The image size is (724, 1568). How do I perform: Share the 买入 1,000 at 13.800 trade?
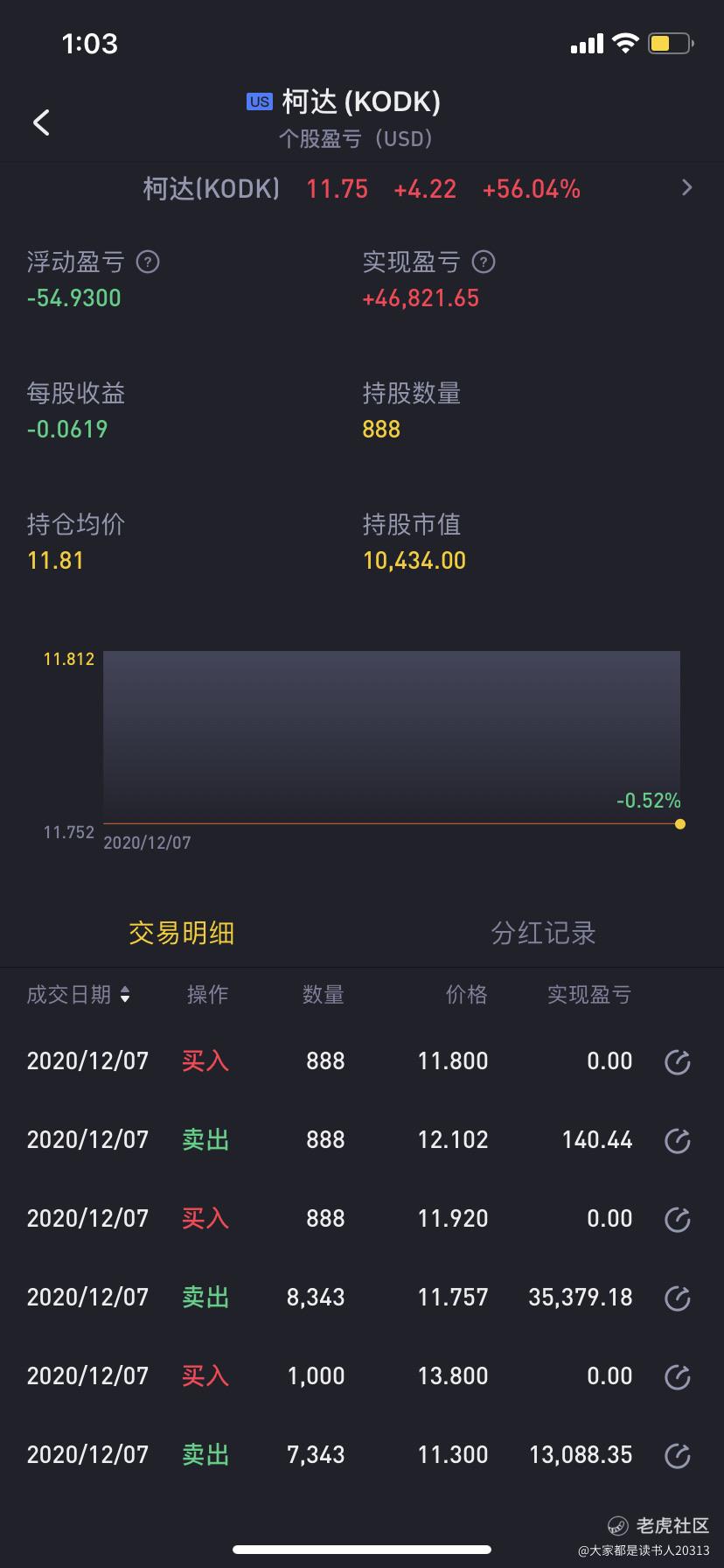coord(678,1376)
